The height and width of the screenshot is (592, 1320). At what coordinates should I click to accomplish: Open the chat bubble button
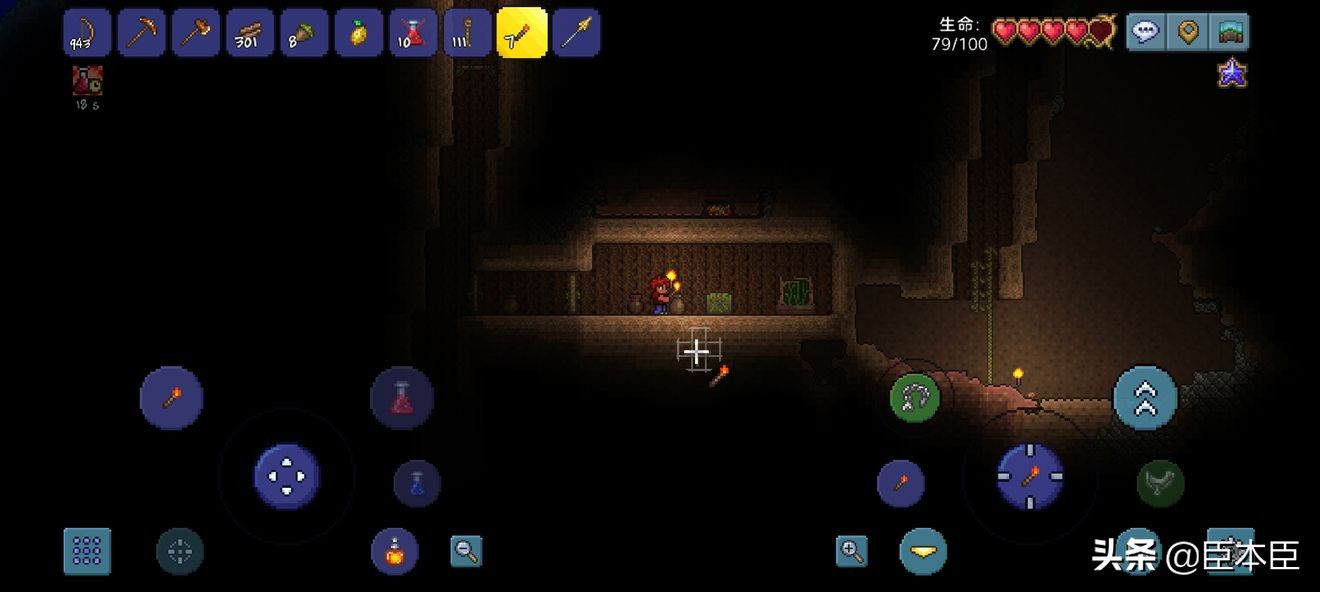pos(1146,32)
